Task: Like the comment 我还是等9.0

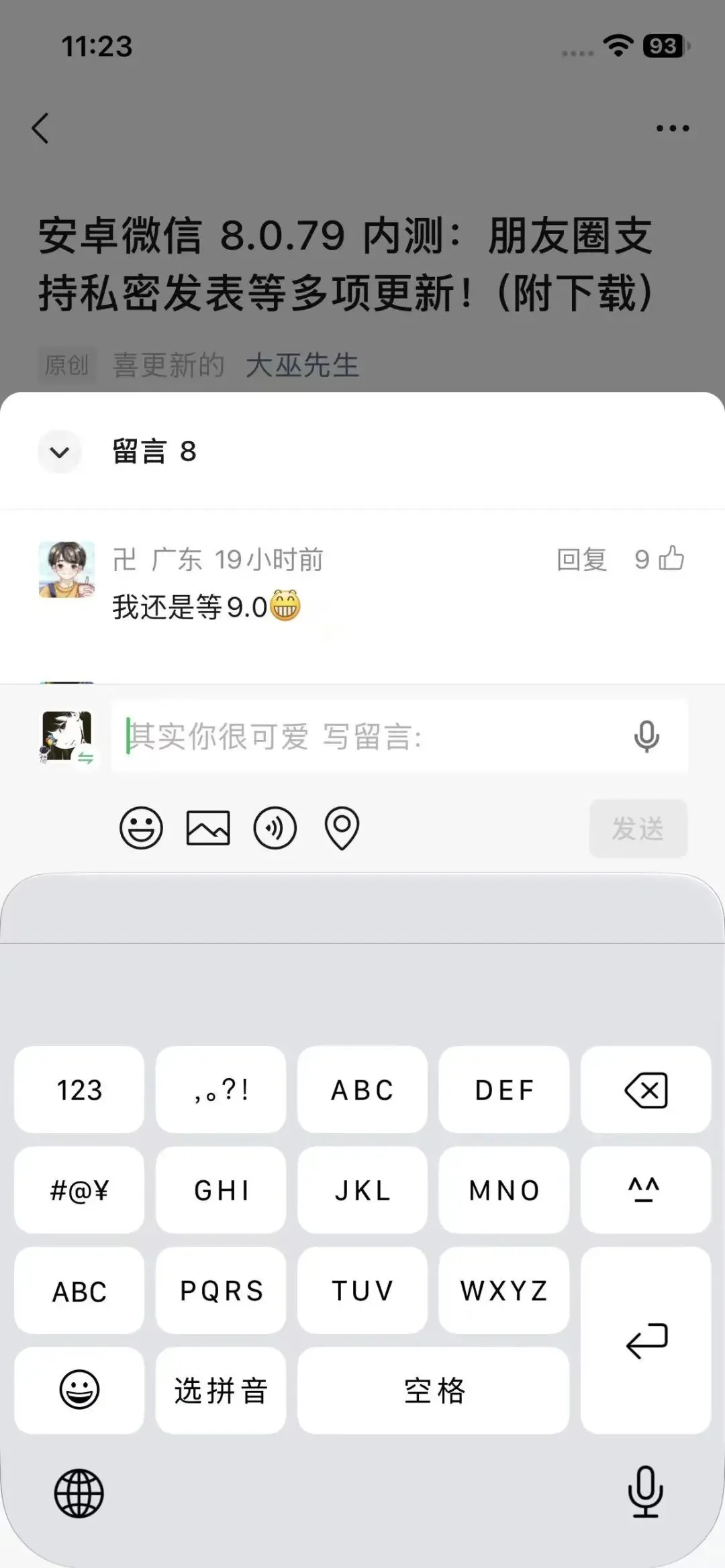Action: click(x=671, y=558)
